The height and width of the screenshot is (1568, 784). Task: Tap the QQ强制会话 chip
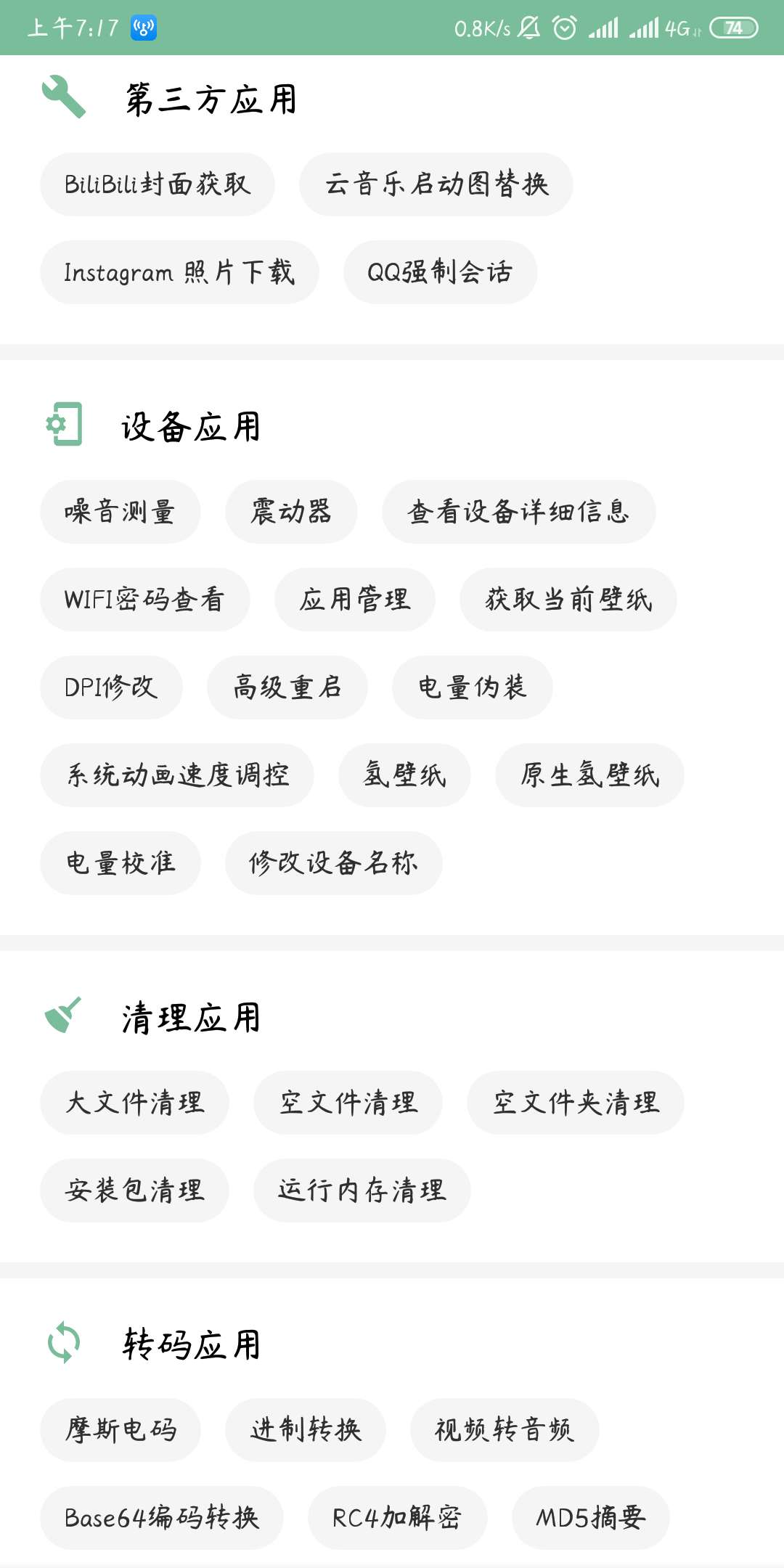tap(440, 272)
